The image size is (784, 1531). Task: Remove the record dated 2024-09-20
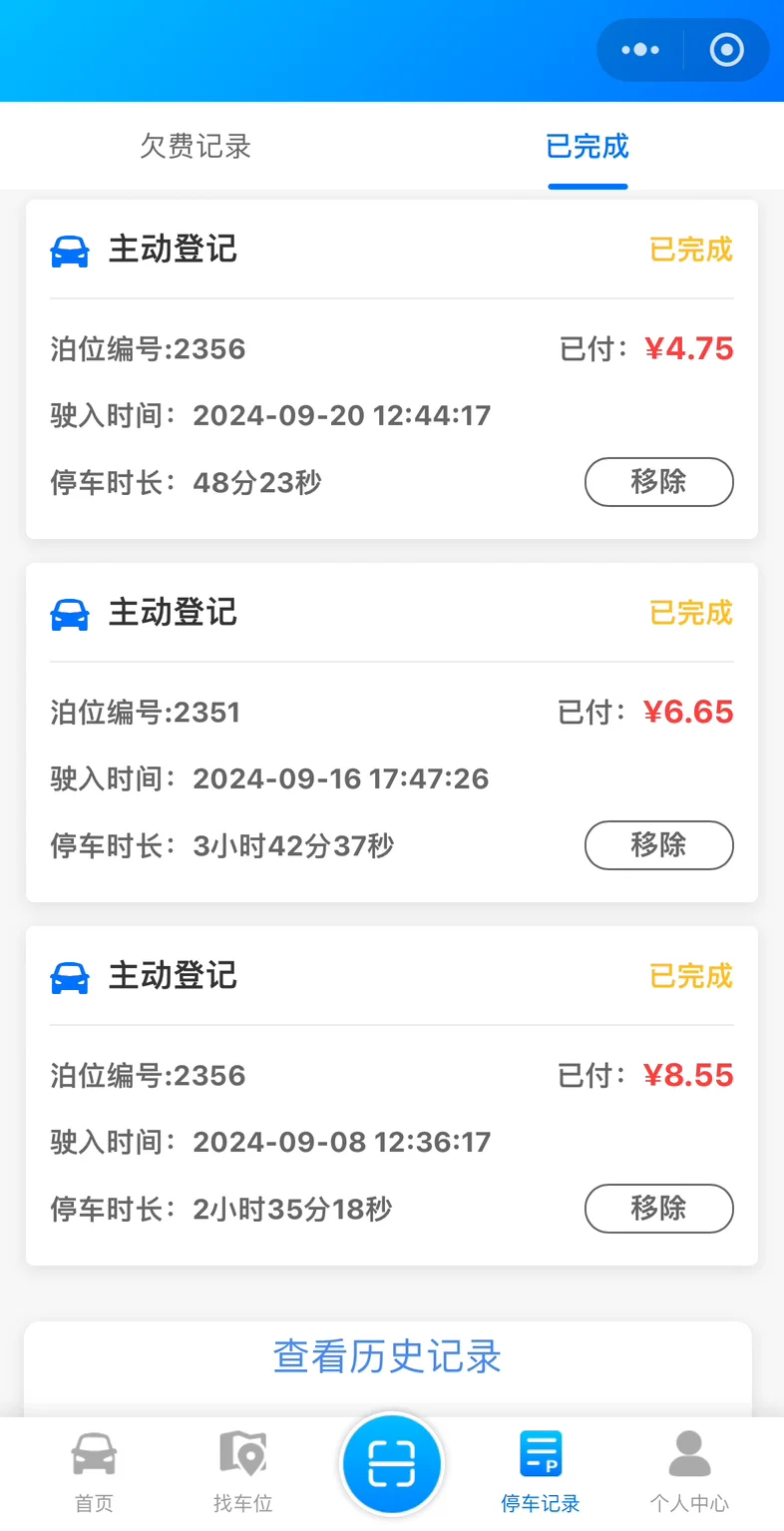point(658,482)
